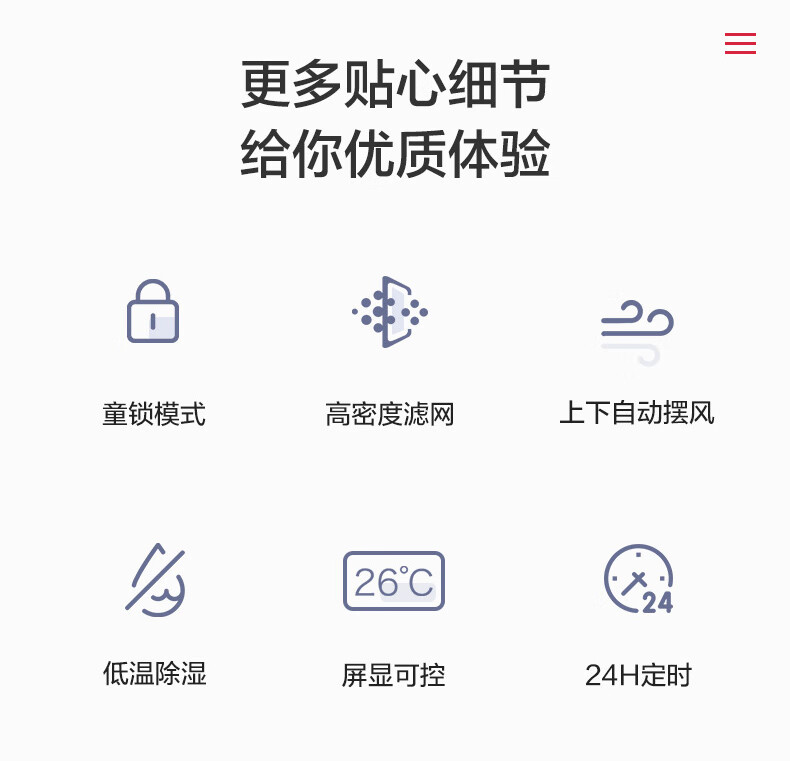
Task: Open the red hamburger menu
Action: (740, 43)
